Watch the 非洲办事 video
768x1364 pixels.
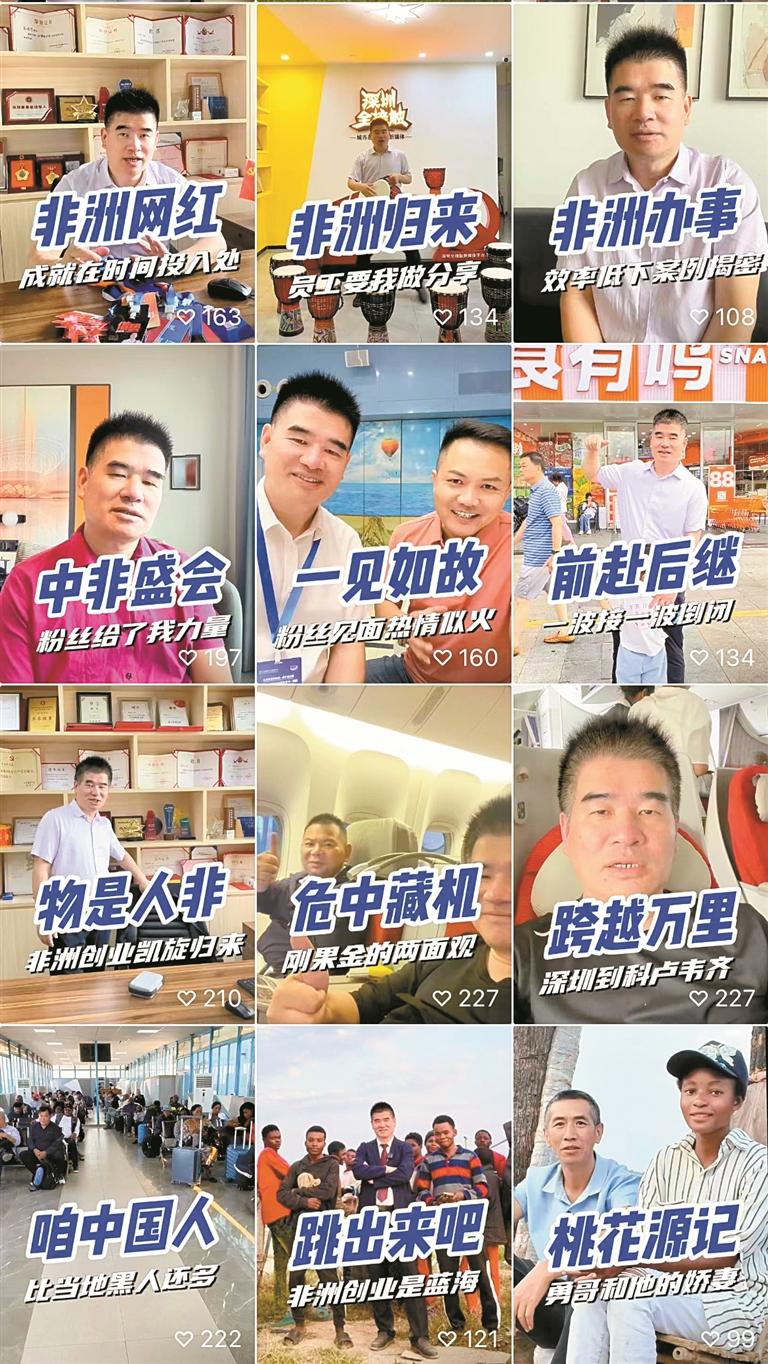coord(641,172)
